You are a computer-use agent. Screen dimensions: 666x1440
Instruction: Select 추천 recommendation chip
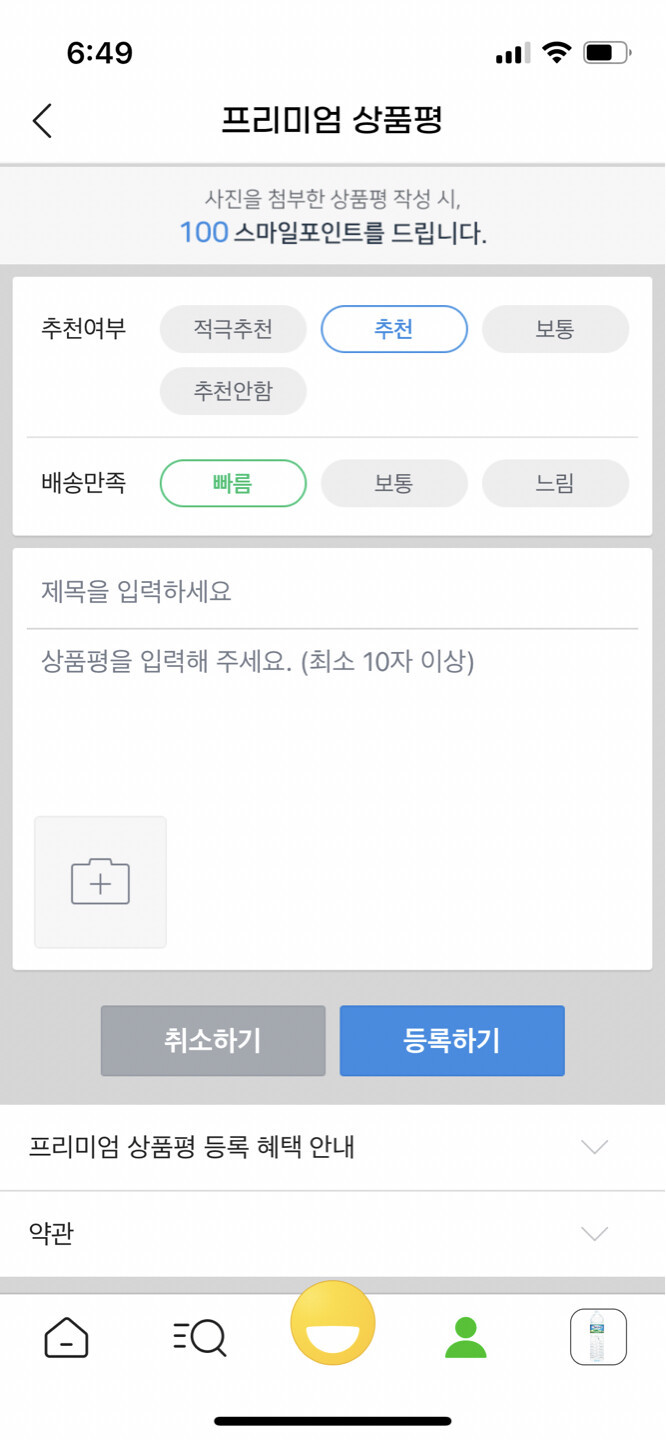394,329
